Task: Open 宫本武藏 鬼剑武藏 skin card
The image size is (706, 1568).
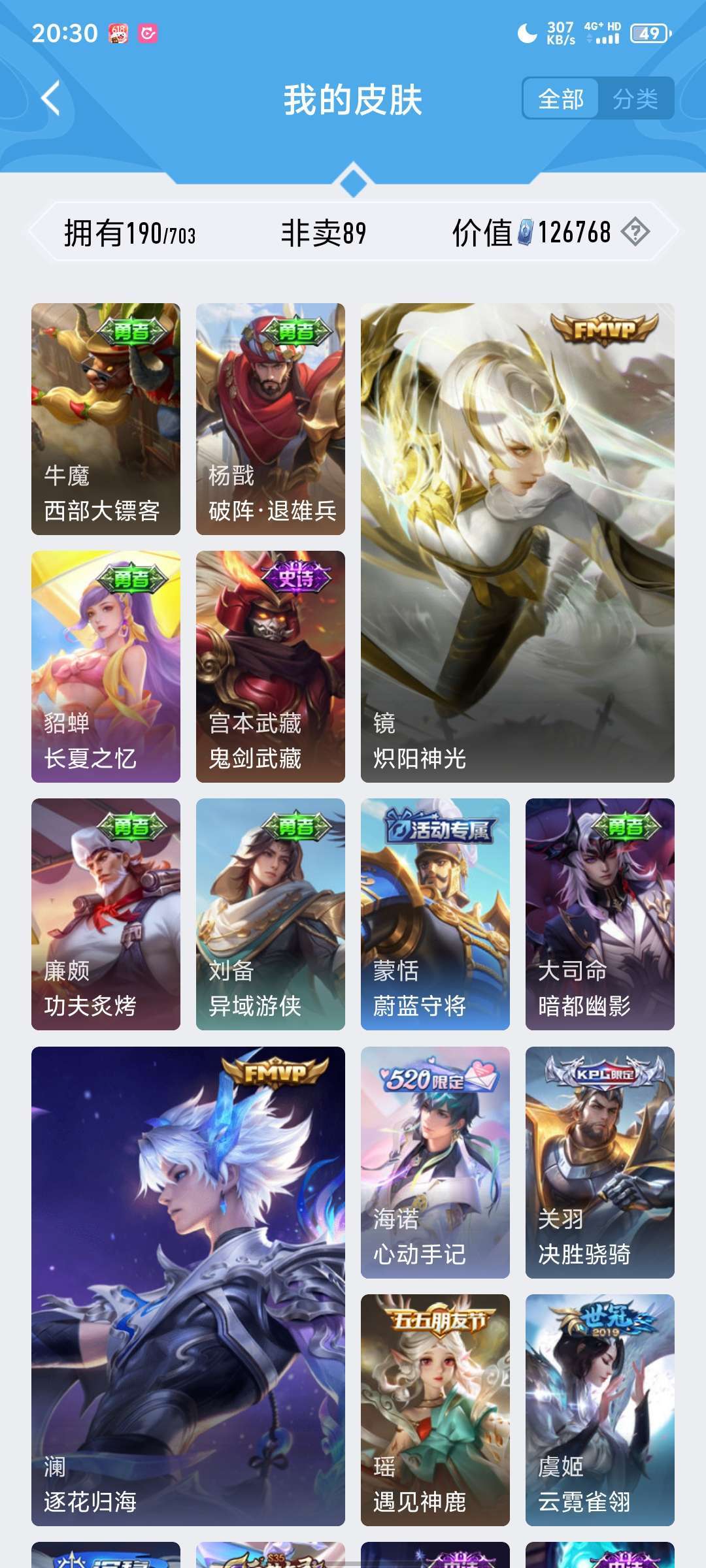Action: pos(271,666)
